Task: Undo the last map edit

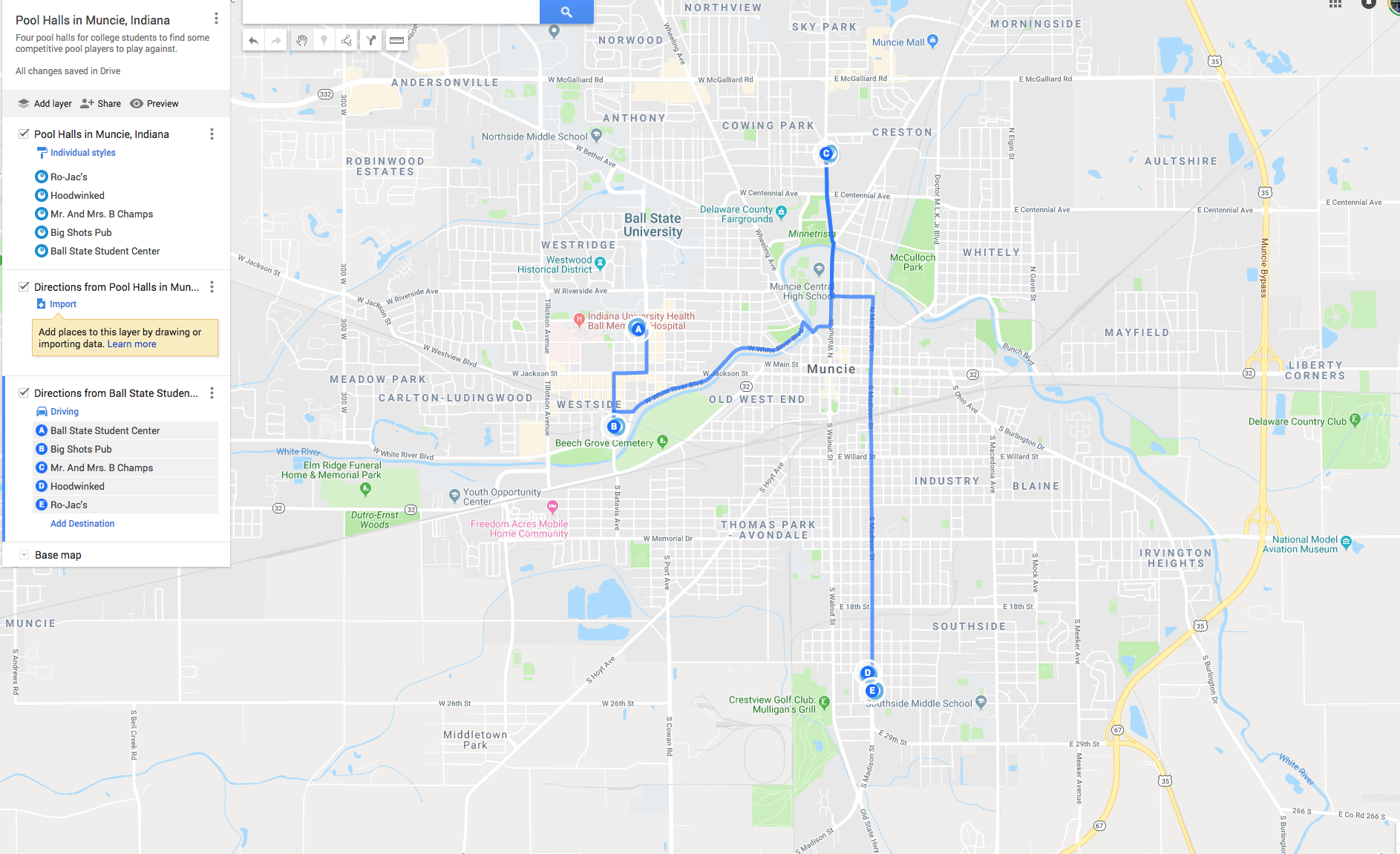Action: [254, 41]
